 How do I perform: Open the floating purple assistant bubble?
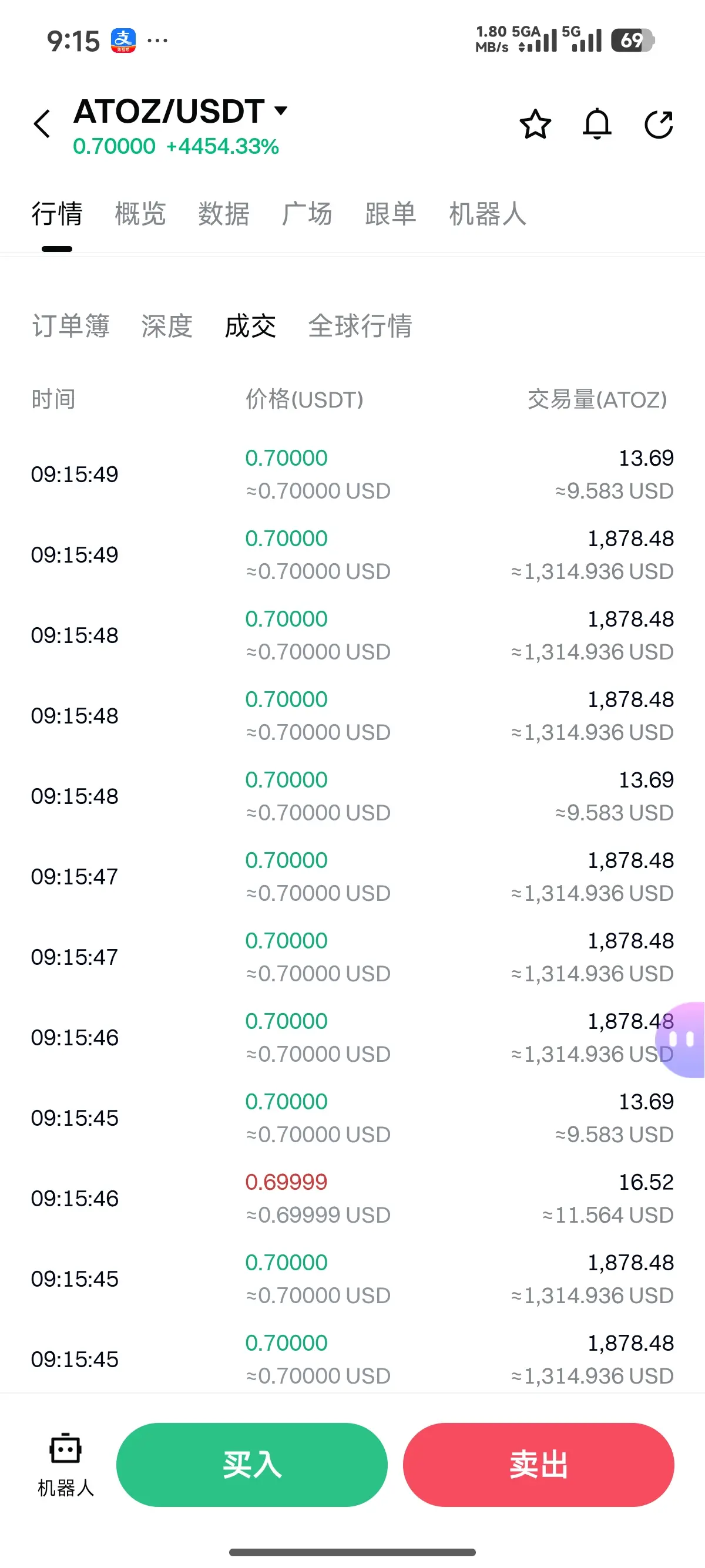pos(684,1039)
